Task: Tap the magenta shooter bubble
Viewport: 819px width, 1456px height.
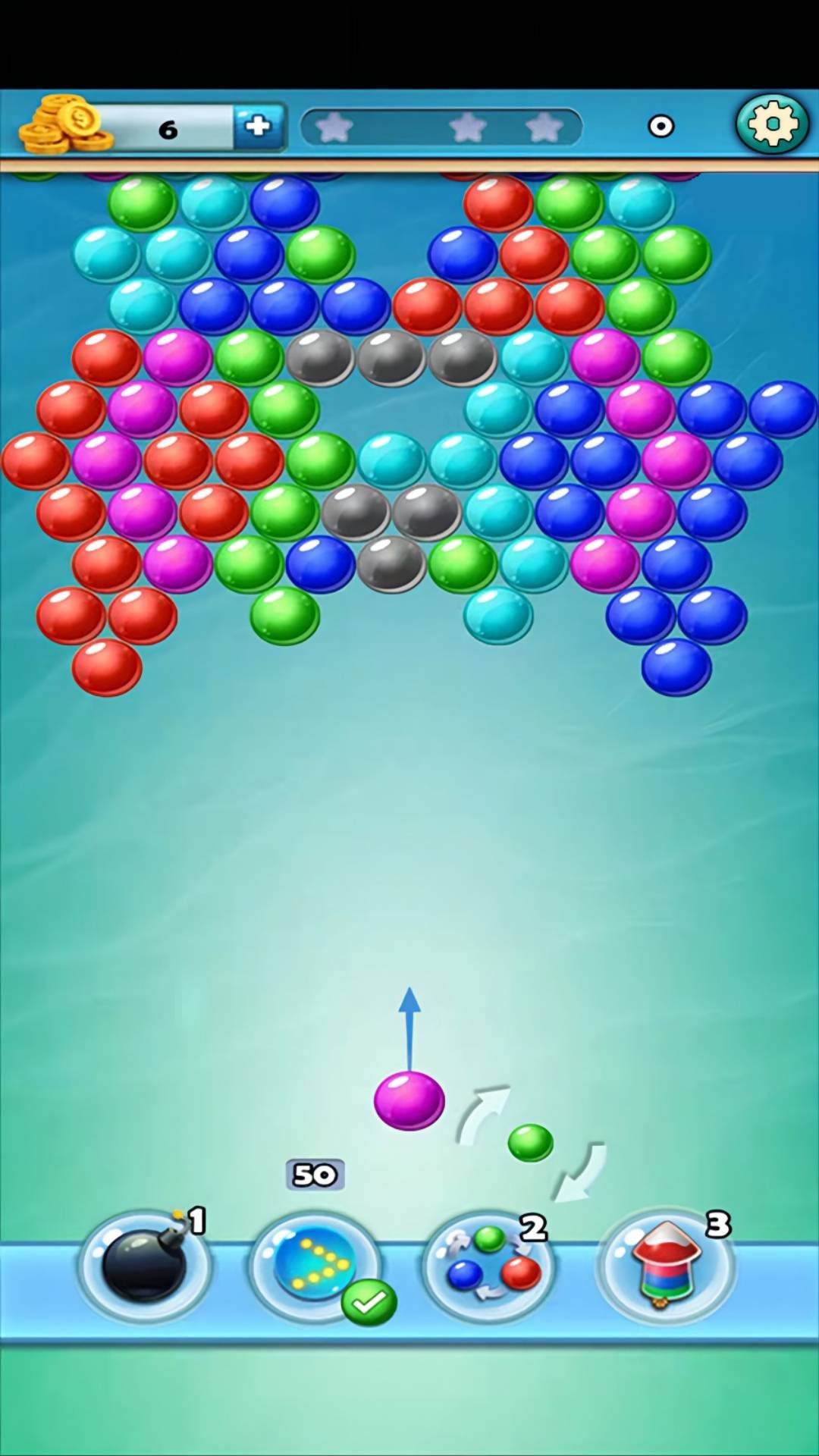Action: (409, 1100)
